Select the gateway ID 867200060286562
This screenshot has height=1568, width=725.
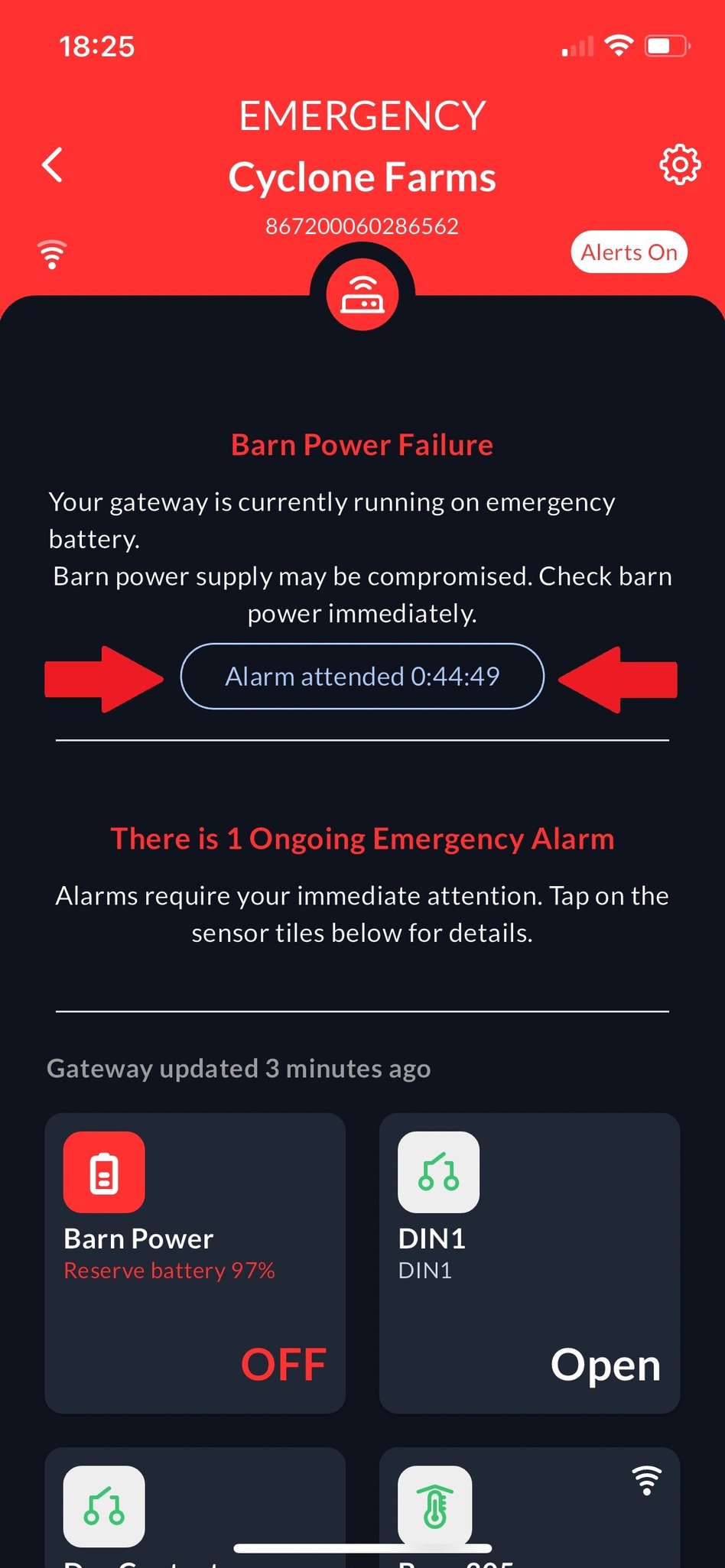coord(362,225)
